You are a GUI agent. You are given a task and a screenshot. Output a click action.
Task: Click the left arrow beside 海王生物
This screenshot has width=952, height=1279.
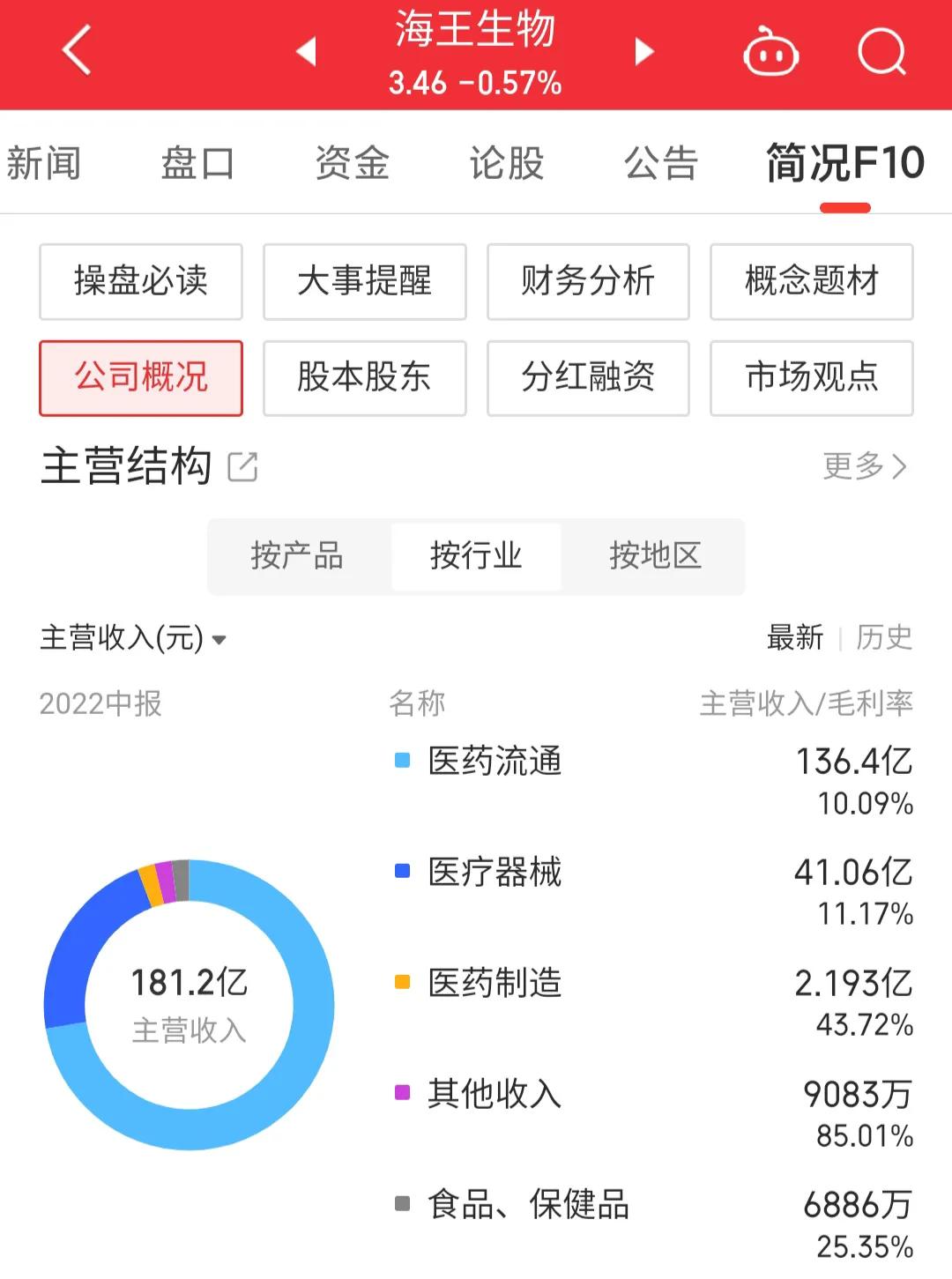coord(306,50)
